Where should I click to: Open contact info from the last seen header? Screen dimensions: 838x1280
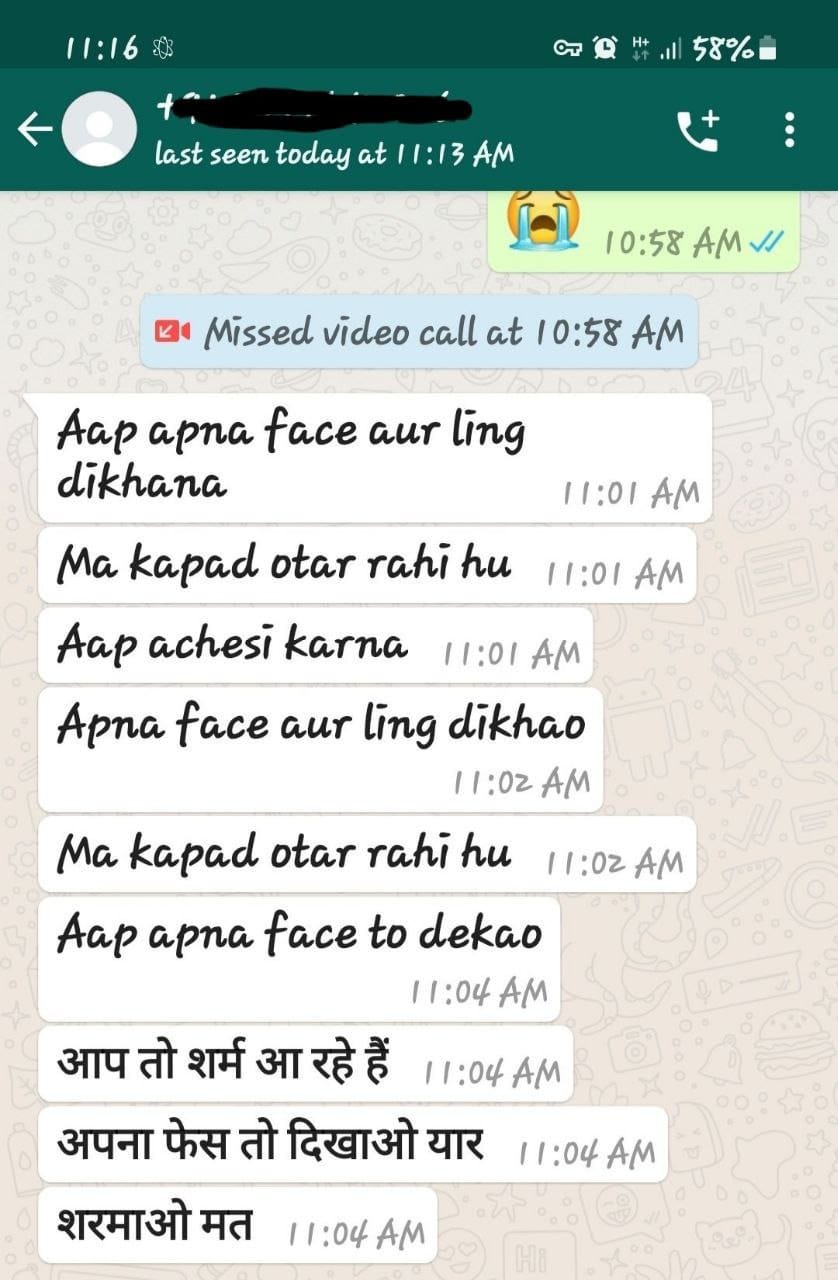pyautogui.click(x=334, y=154)
